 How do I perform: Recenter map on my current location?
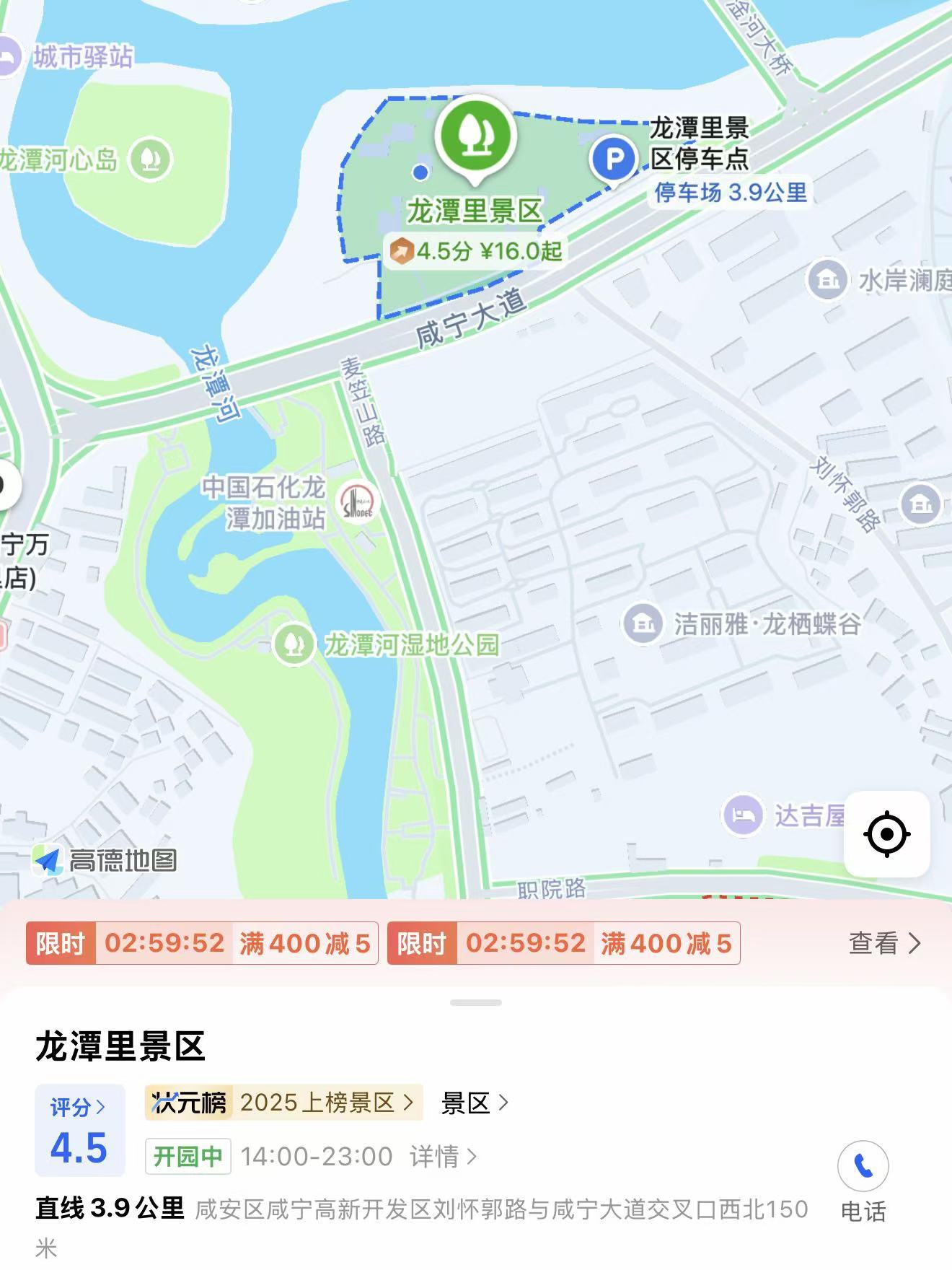click(x=886, y=834)
